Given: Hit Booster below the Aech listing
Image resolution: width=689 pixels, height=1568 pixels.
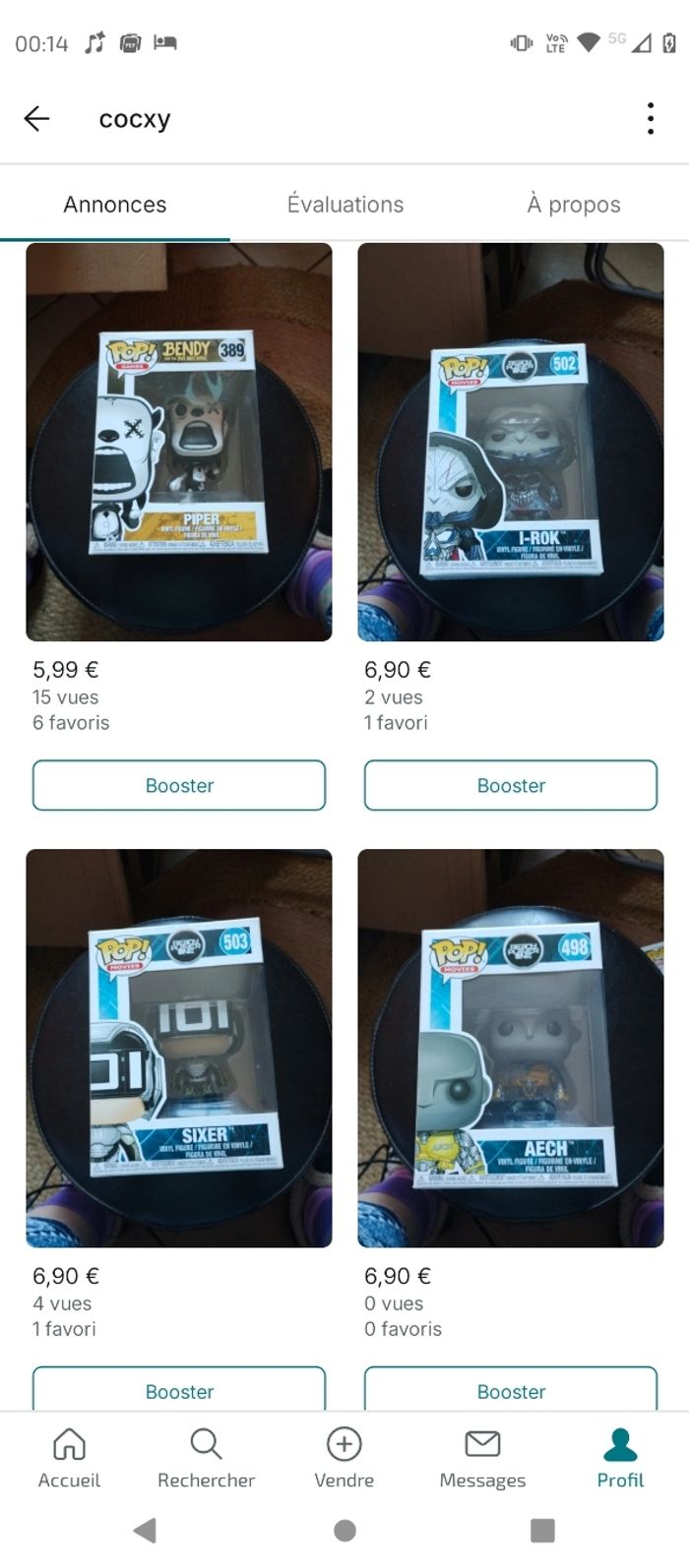Looking at the screenshot, I should click(x=510, y=1390).
